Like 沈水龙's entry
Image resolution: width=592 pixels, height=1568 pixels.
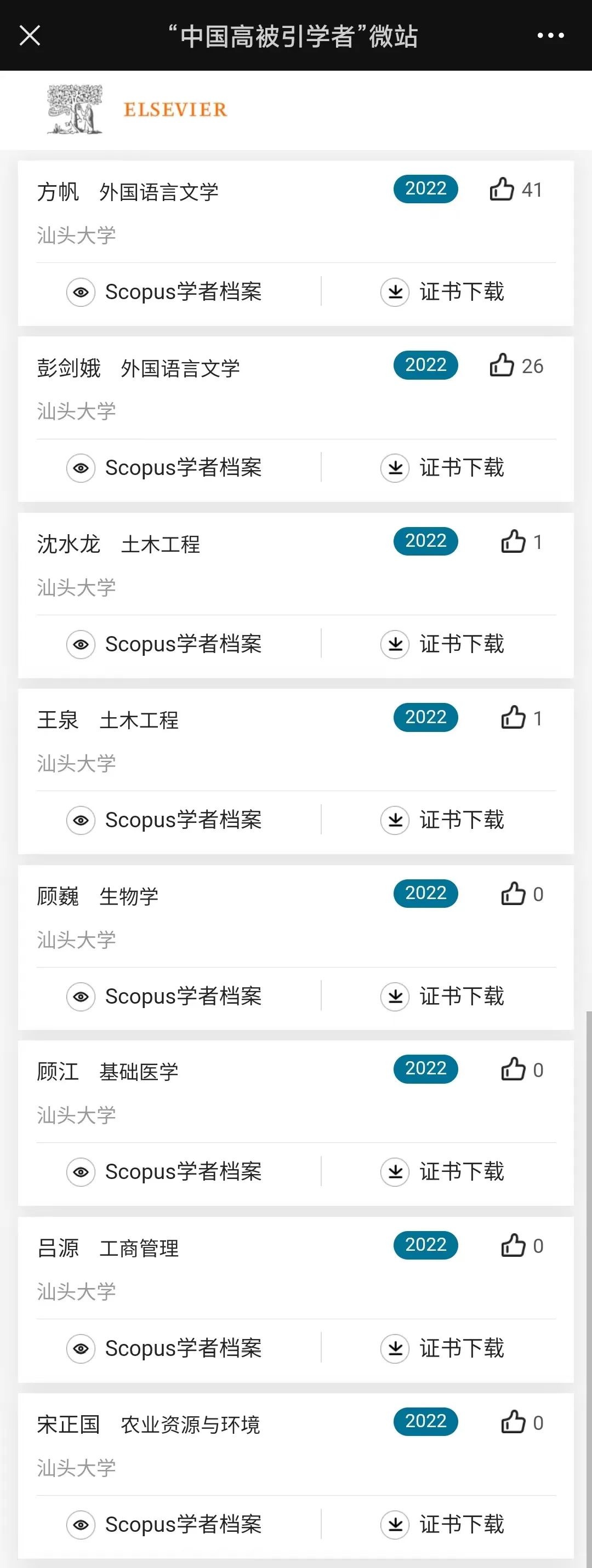click(513, 541)
